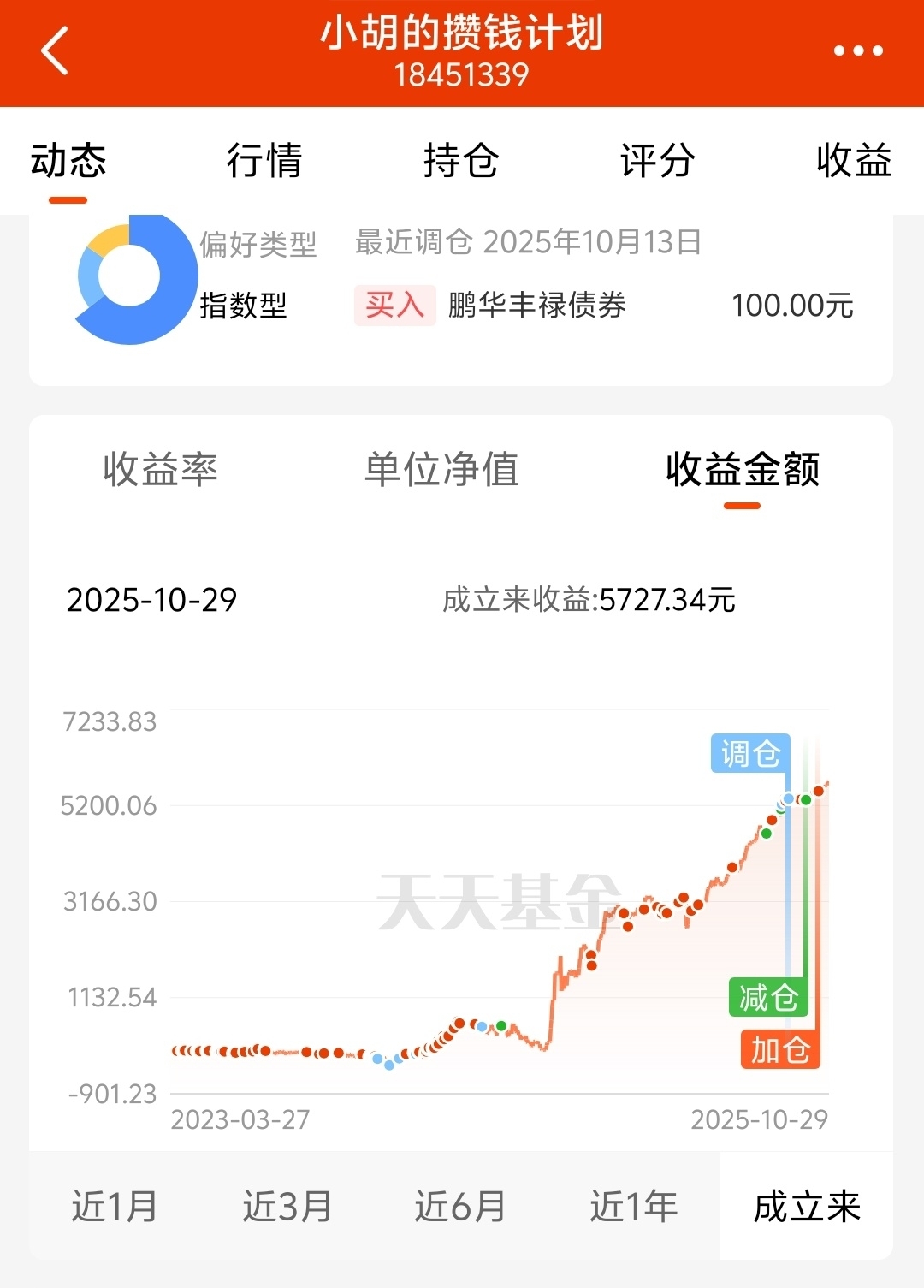Select the 近1月 time range
924x1288 pixels.
114,1208
